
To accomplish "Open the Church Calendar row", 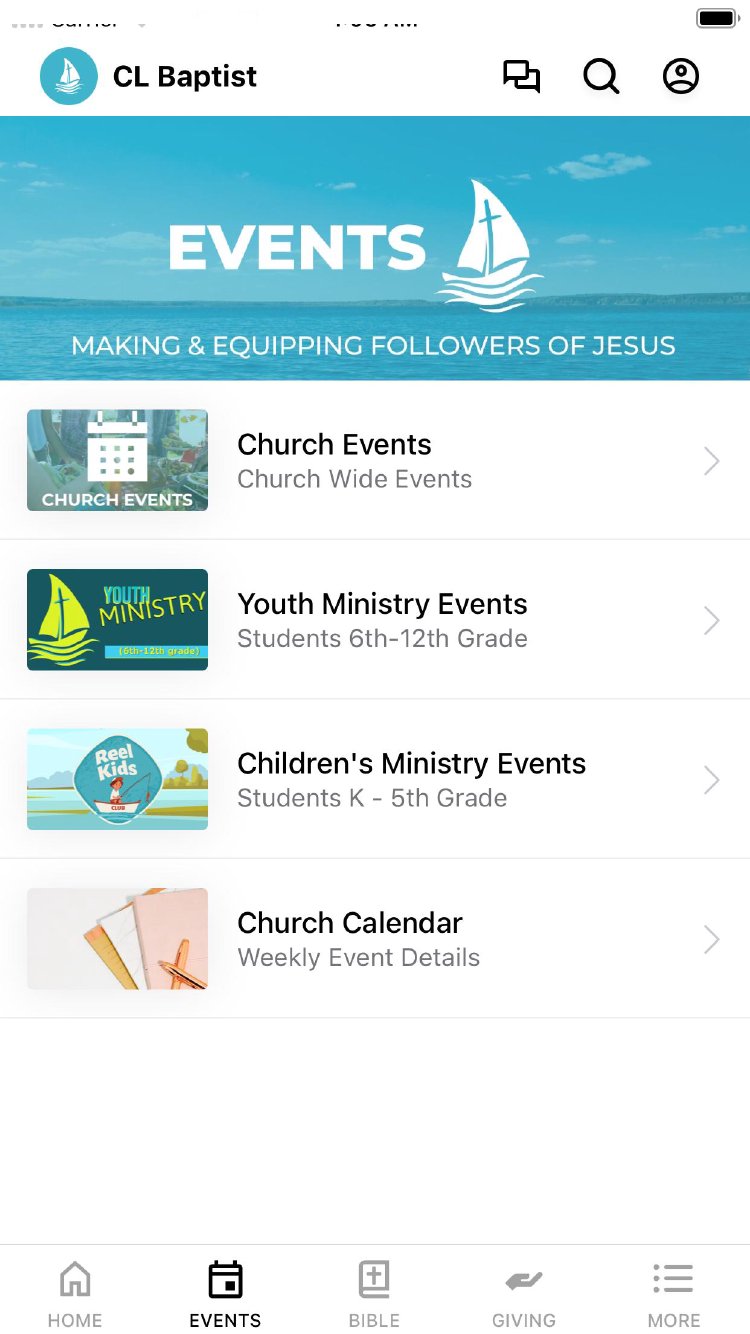I will 375,939.
